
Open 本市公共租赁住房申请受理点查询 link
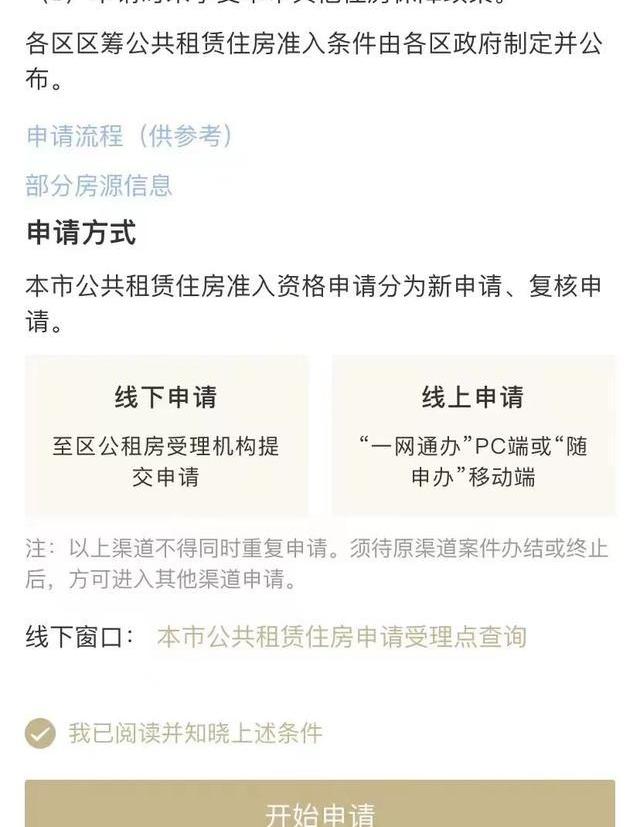point(341,637)
